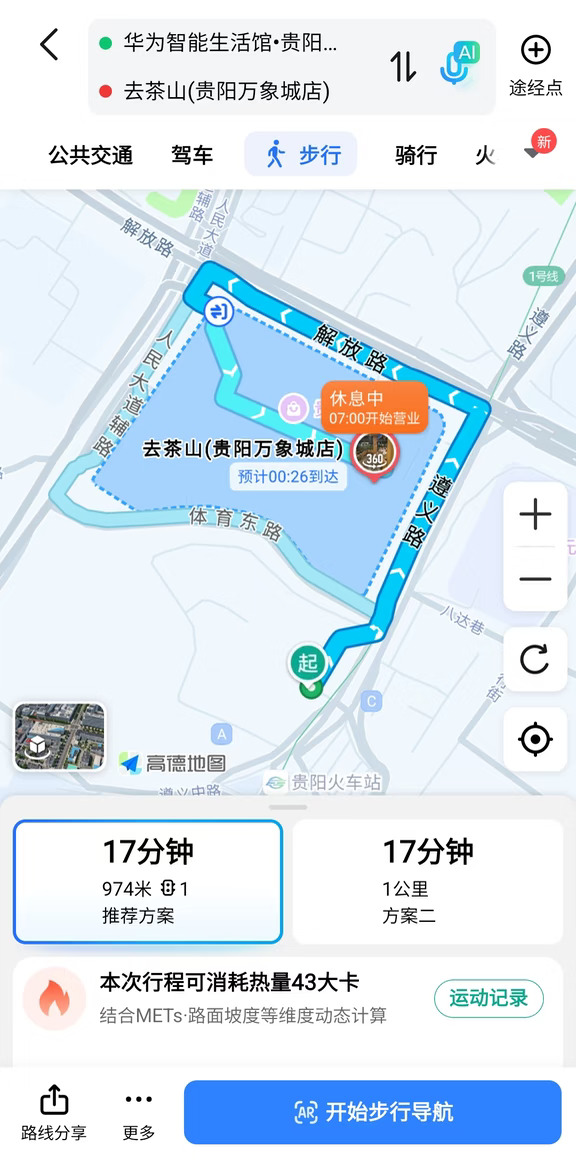Screen dimensions: 576x1170
Task: Open the AI voice assistant microphone
Action: [x=458, y=63]
